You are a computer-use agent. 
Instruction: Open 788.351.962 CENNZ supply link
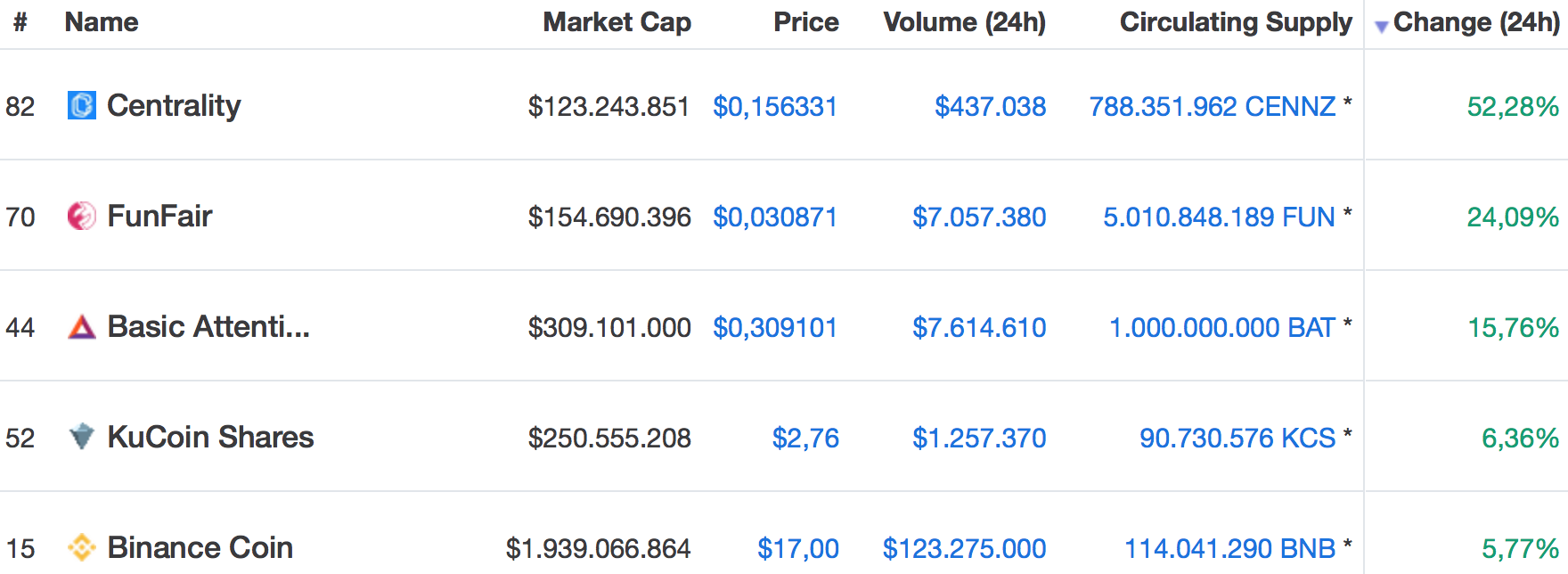coord(1212,107)
